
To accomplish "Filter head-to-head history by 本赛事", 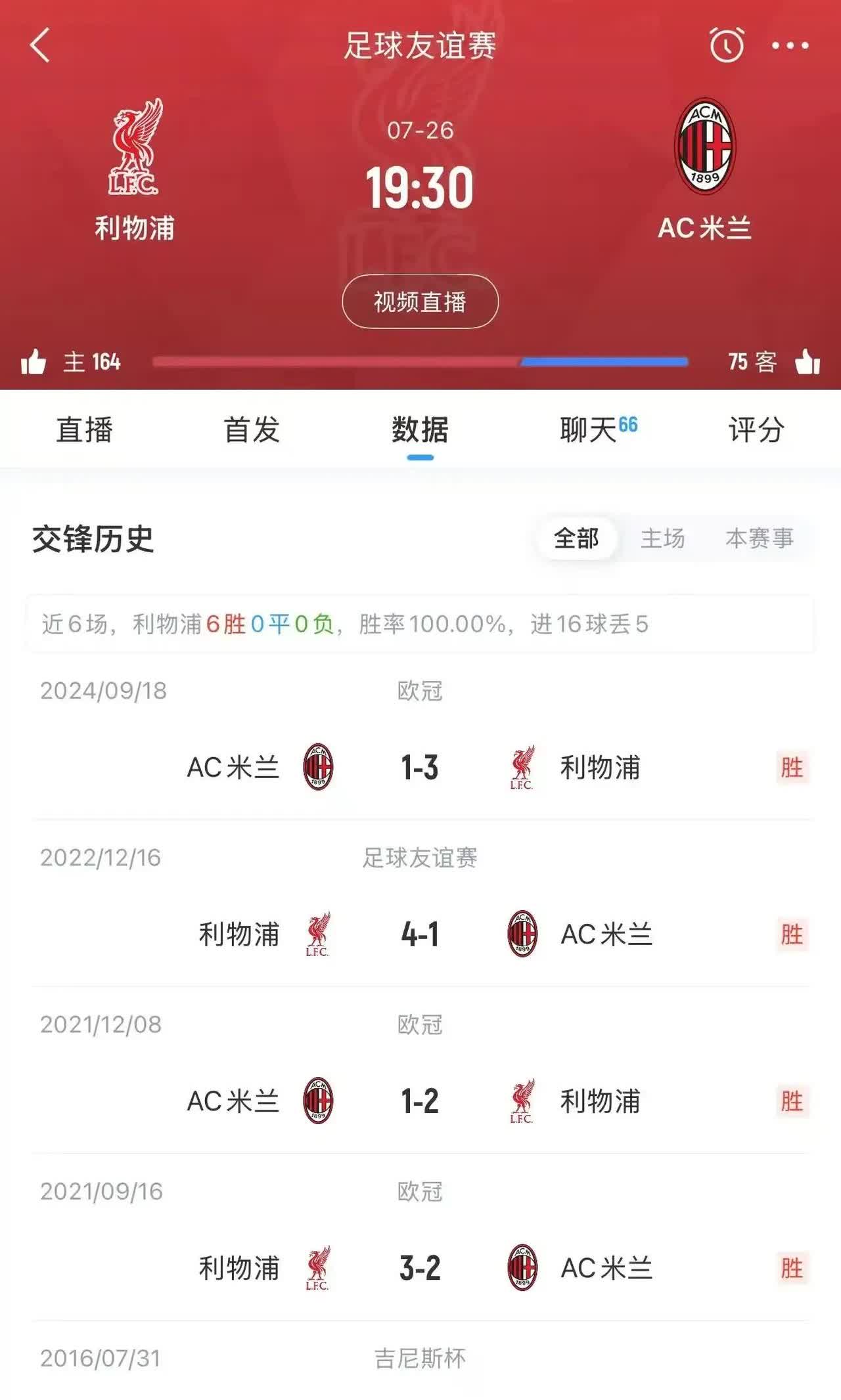I will coord(760,538).
